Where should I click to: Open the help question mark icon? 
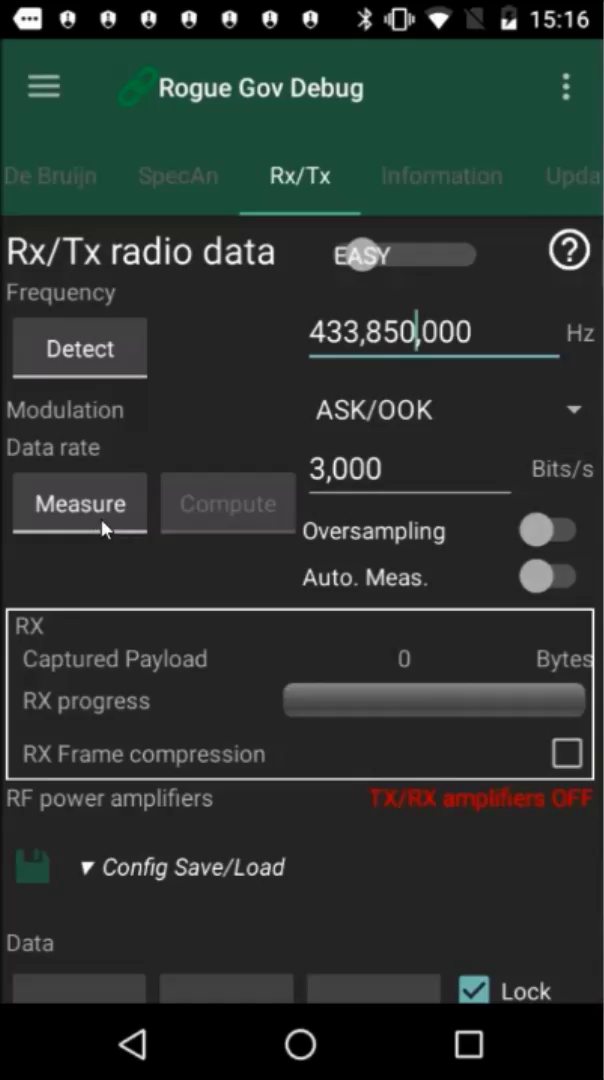(x=569, y=249)
